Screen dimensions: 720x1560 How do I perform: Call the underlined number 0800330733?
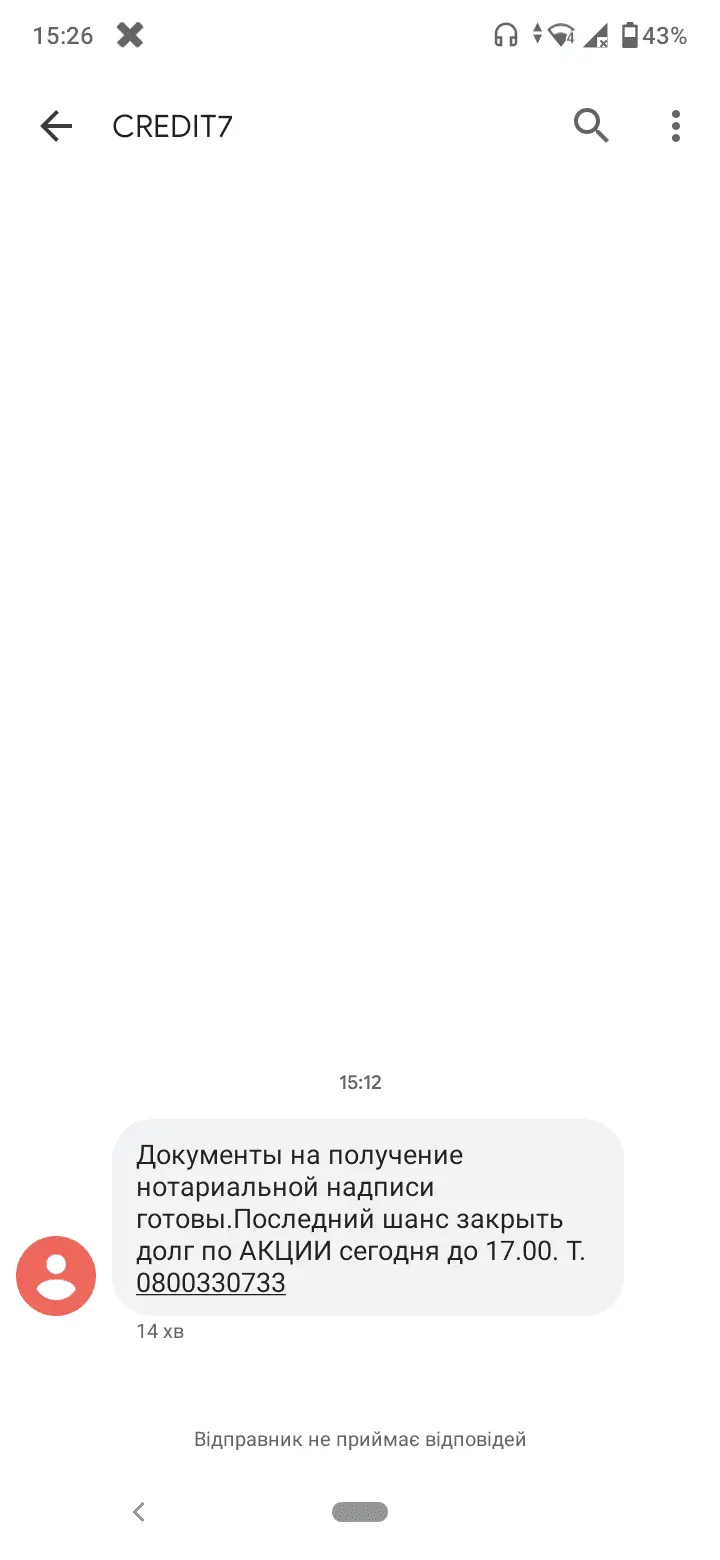coord(211,1283)
